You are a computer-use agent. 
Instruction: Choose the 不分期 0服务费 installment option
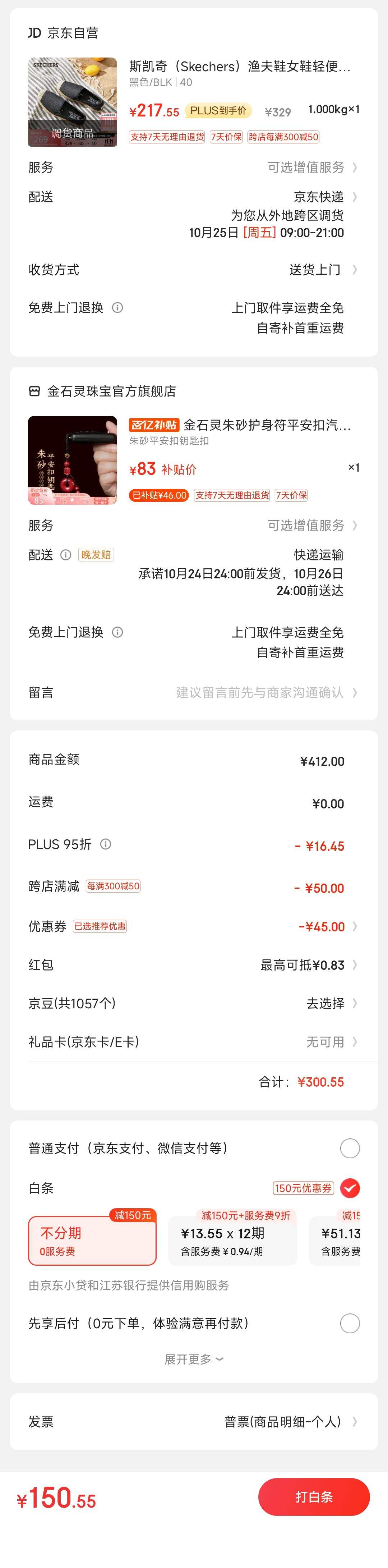coord(92,1241)
